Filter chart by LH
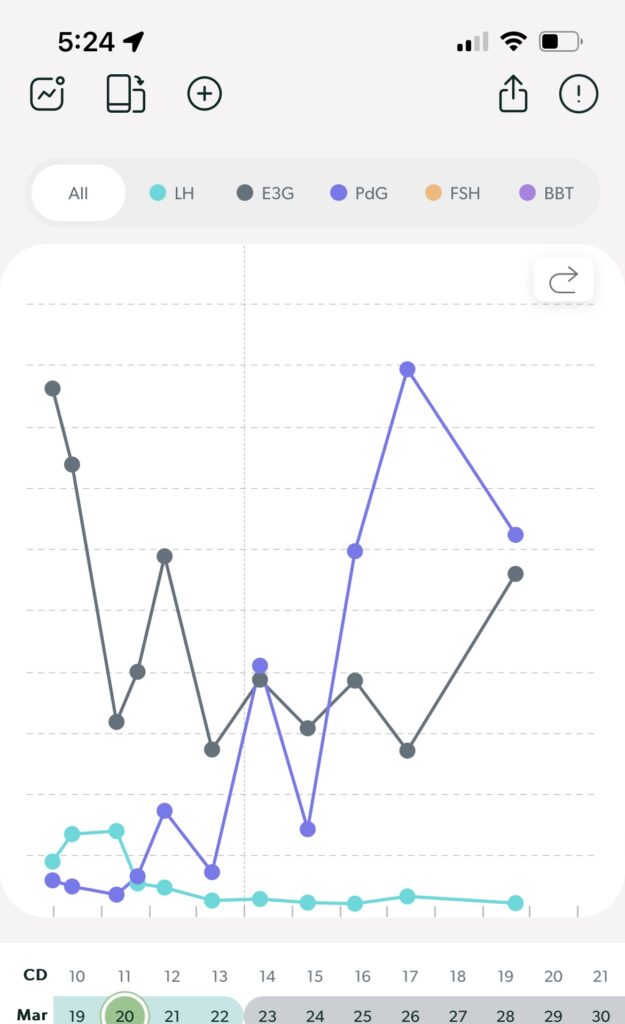Viewport: 625px width, 1024px height. (172, 193)
